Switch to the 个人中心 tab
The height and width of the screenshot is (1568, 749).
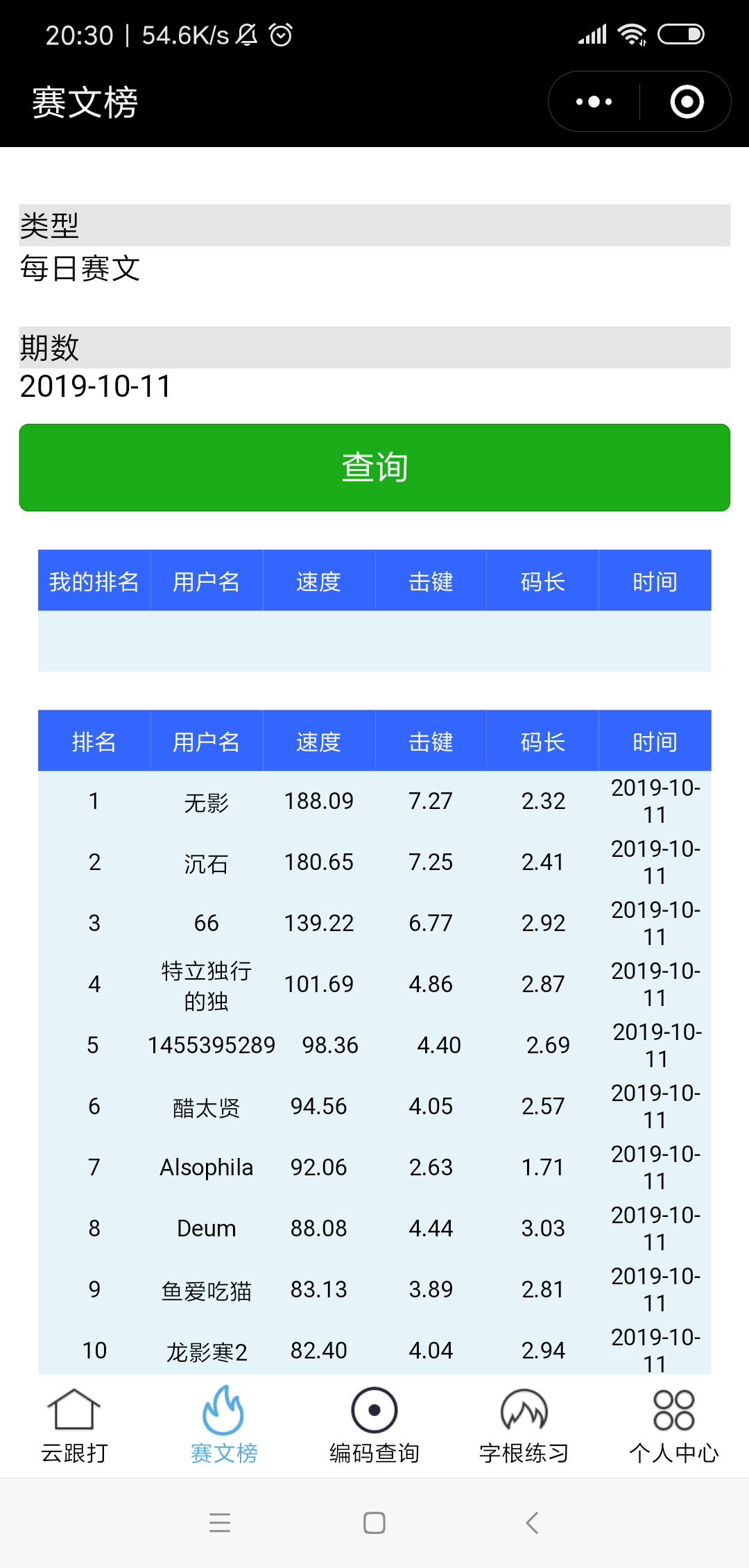click(674, 1425)
